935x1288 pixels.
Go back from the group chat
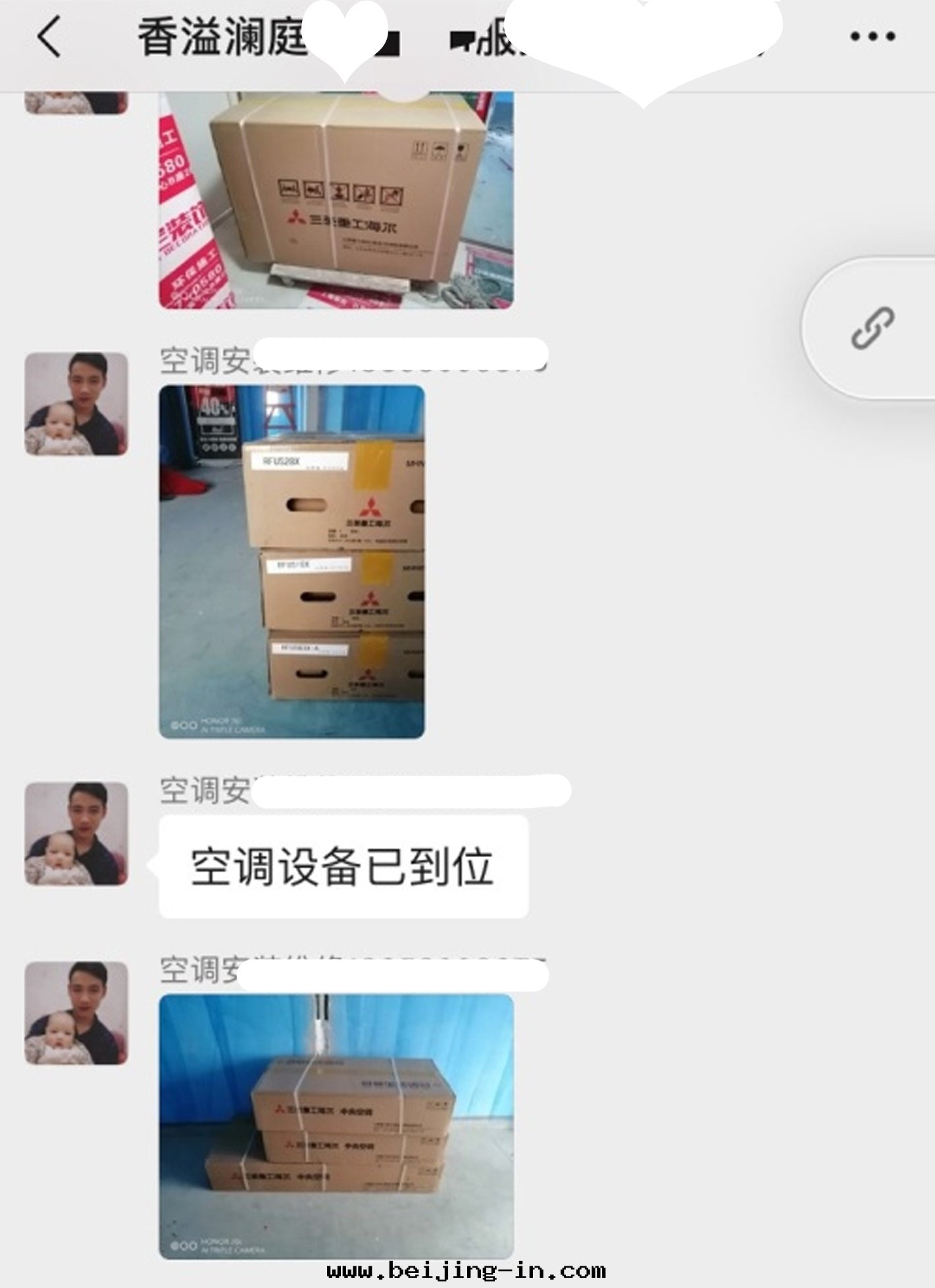[x=49, y=36]
